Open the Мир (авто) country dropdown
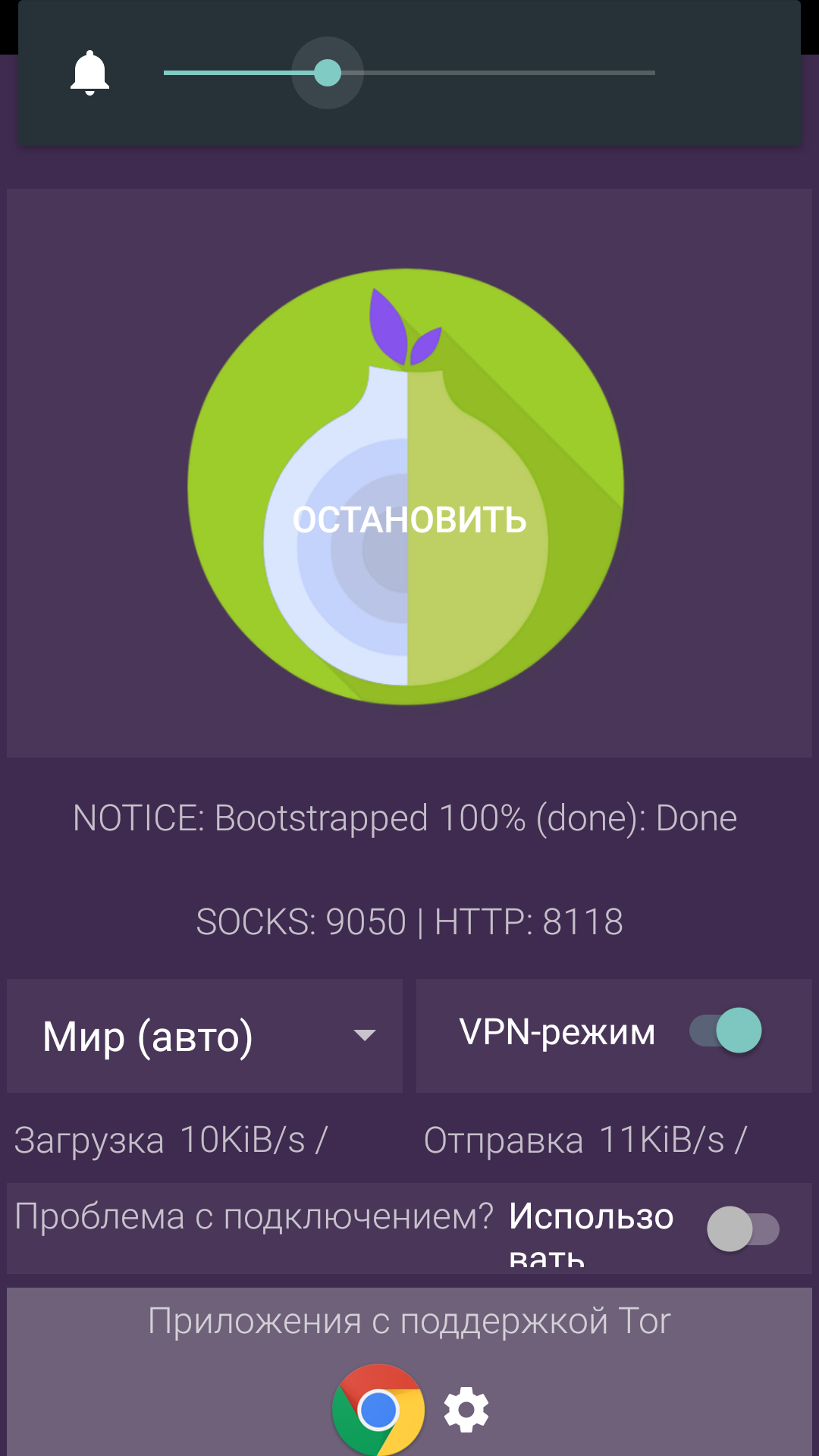This screenshot has width=819, height=1456. [205, 1036]
